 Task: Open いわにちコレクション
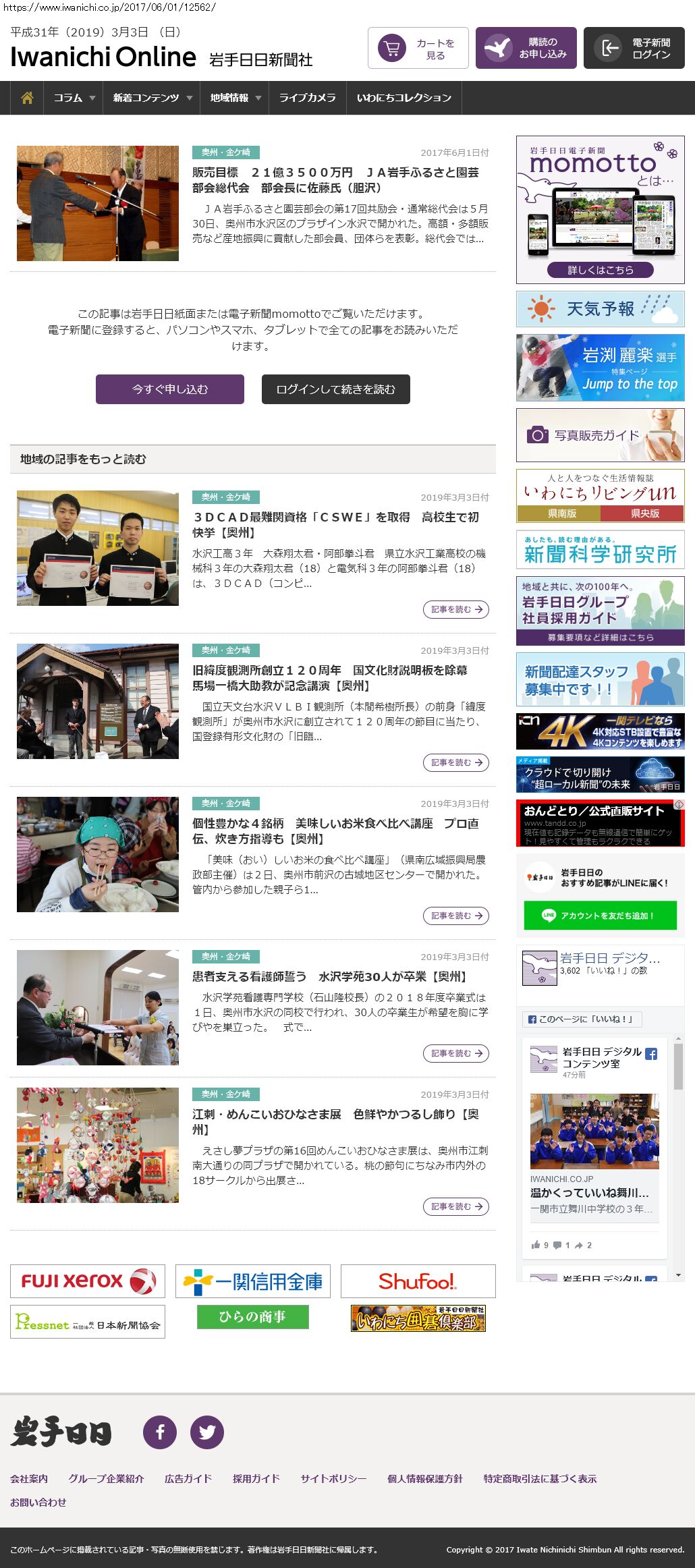[x=404, y=98]
